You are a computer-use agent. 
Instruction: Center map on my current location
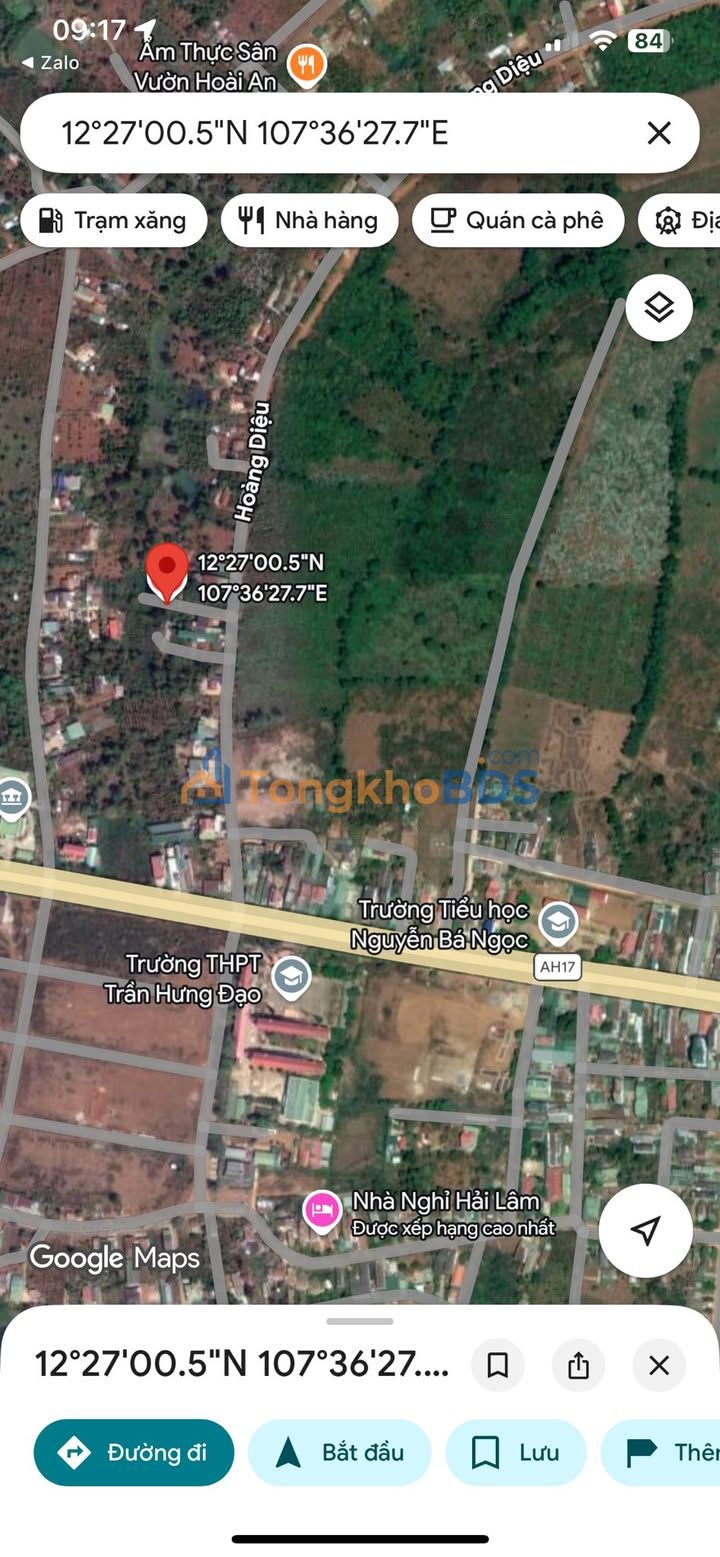pos(646,1230)
